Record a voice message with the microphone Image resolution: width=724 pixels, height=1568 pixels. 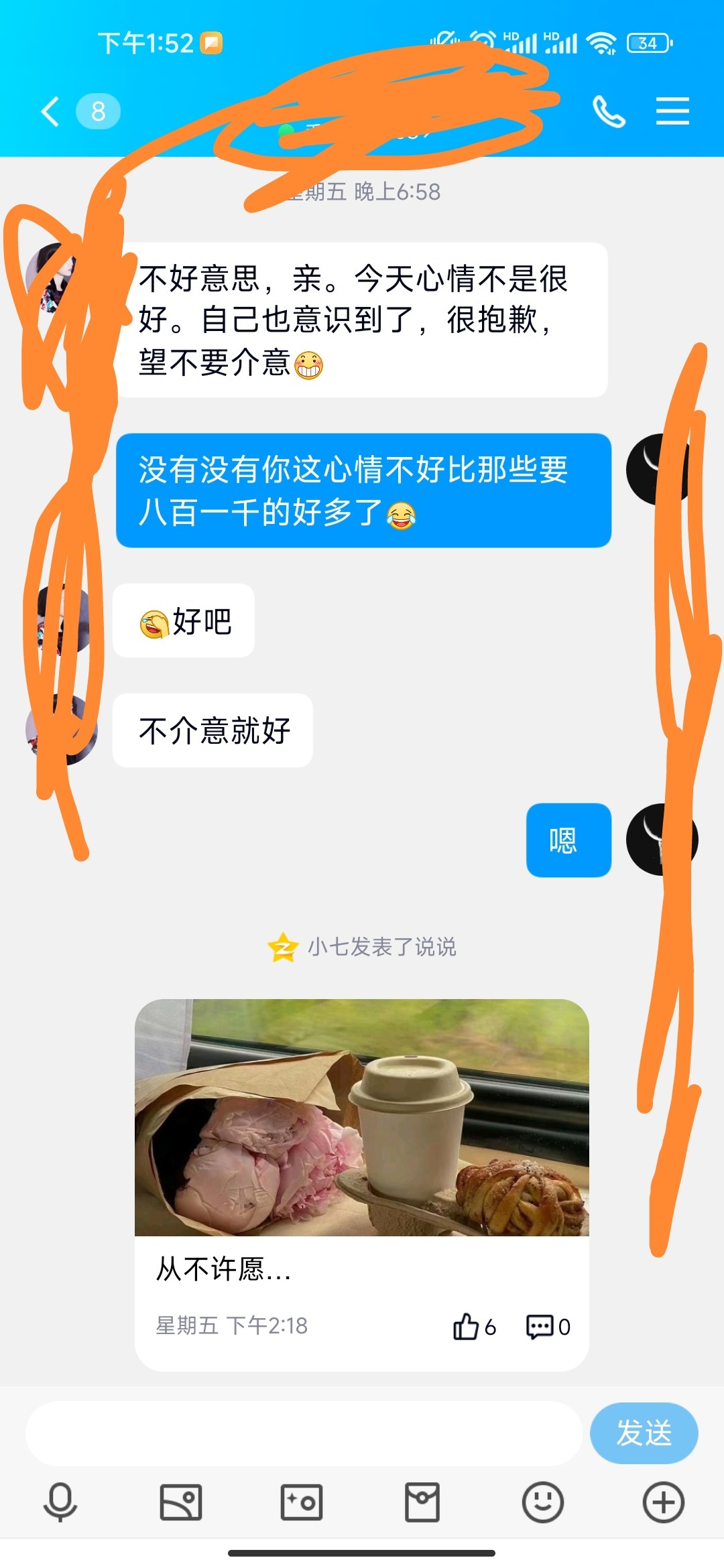(x=60, y=1502)
